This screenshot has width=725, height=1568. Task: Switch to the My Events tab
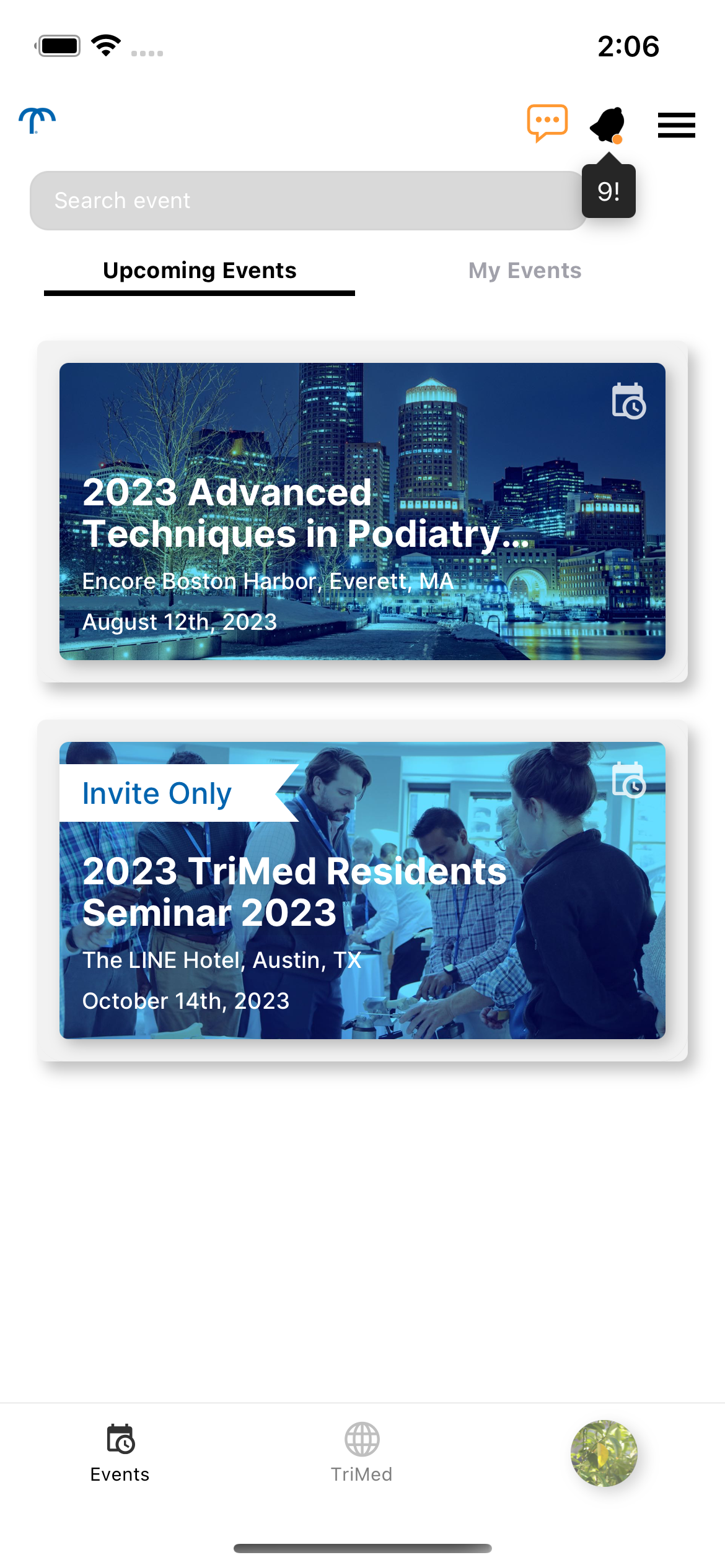[524, 271]
